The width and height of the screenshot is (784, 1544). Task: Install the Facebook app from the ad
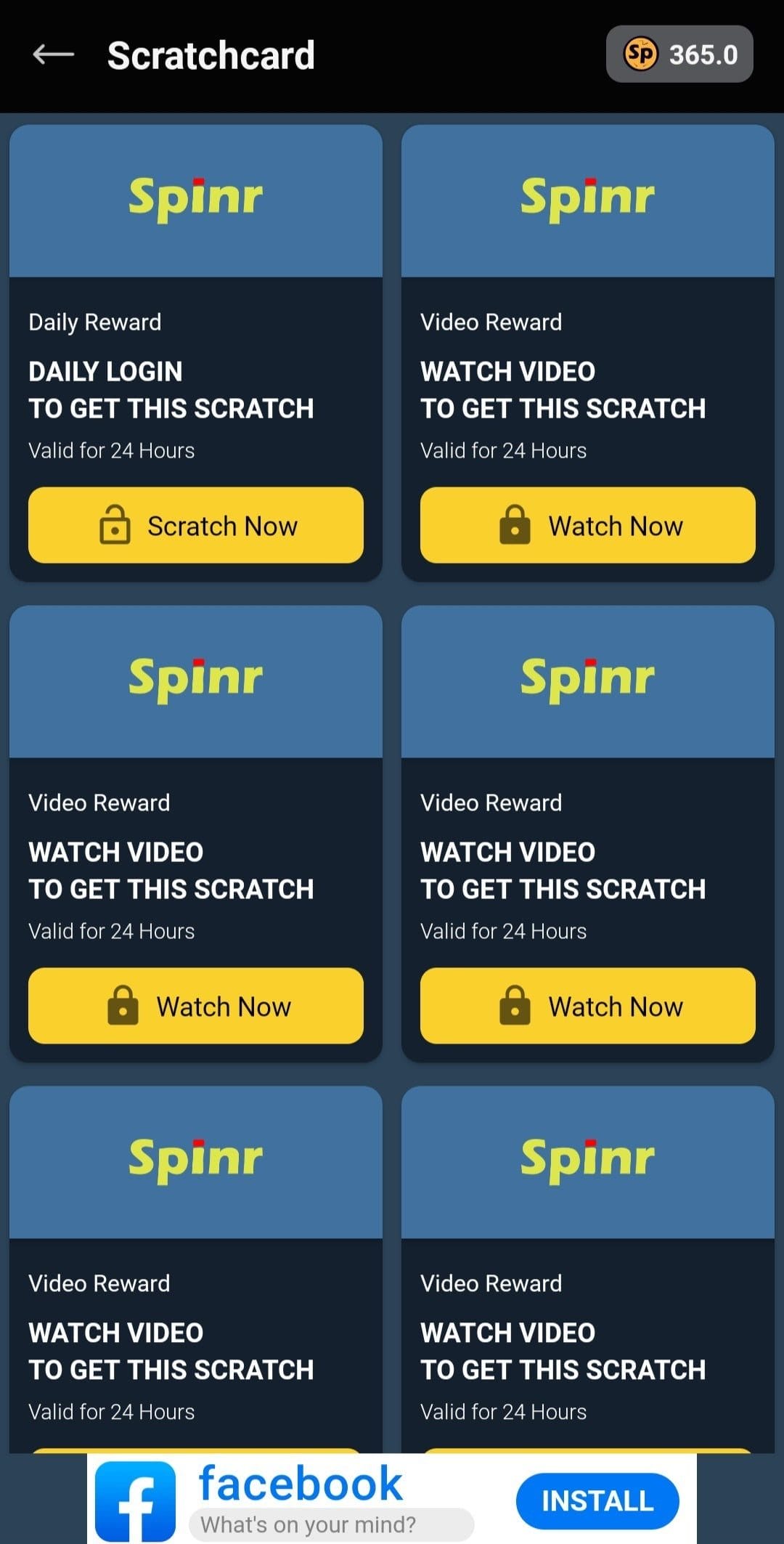597,1500
